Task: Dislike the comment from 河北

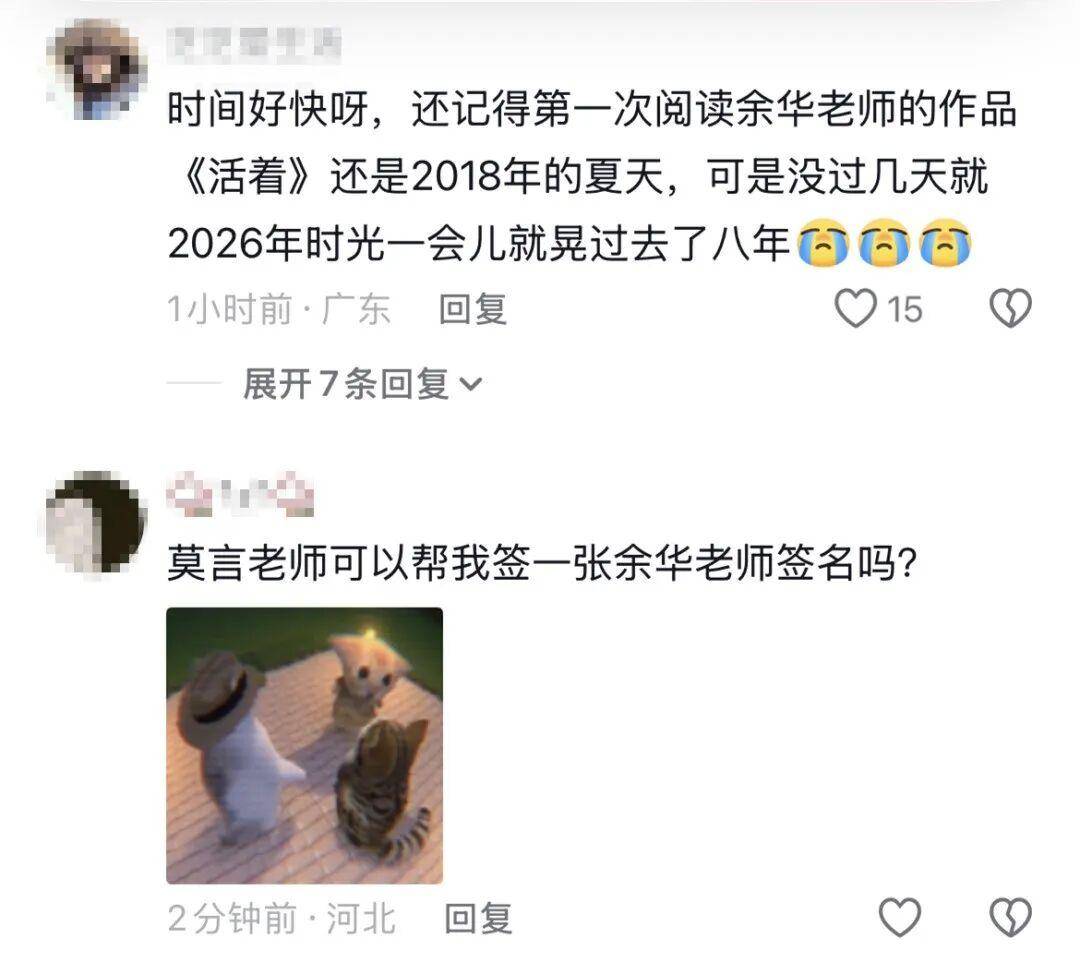Action: [x=1010, y=918]
